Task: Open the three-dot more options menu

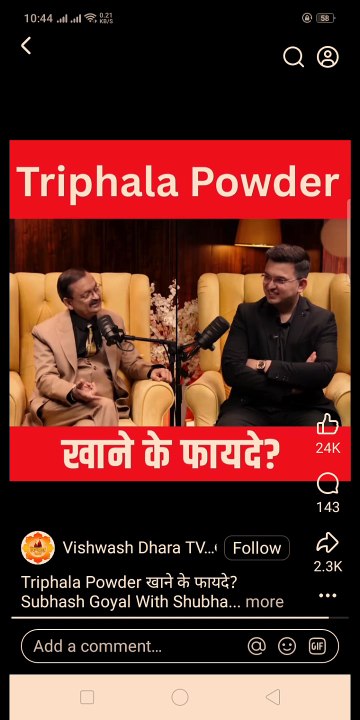Action: point(328,596)
